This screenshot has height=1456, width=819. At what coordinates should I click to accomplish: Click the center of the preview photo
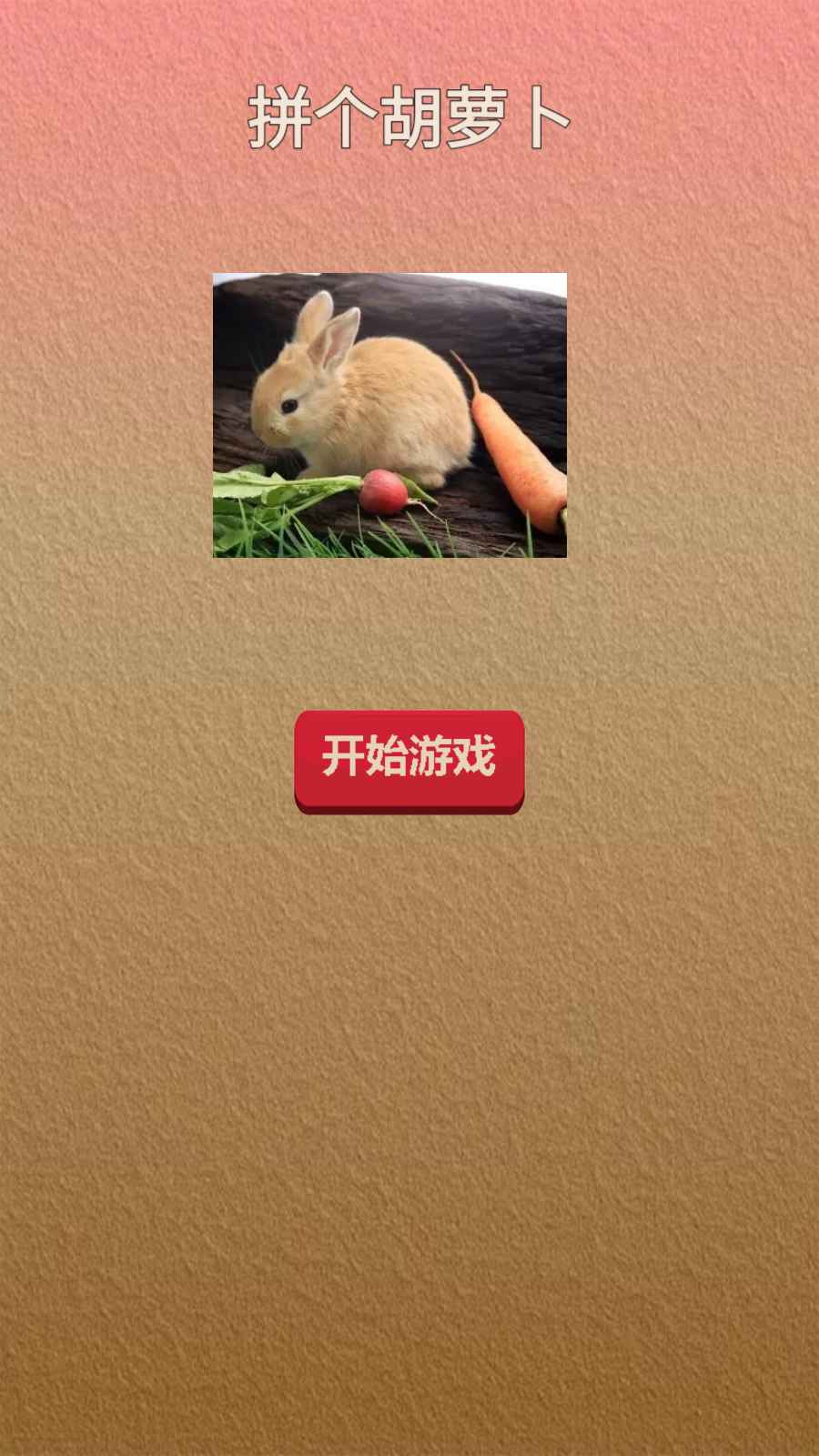click(x=389, y=414)
